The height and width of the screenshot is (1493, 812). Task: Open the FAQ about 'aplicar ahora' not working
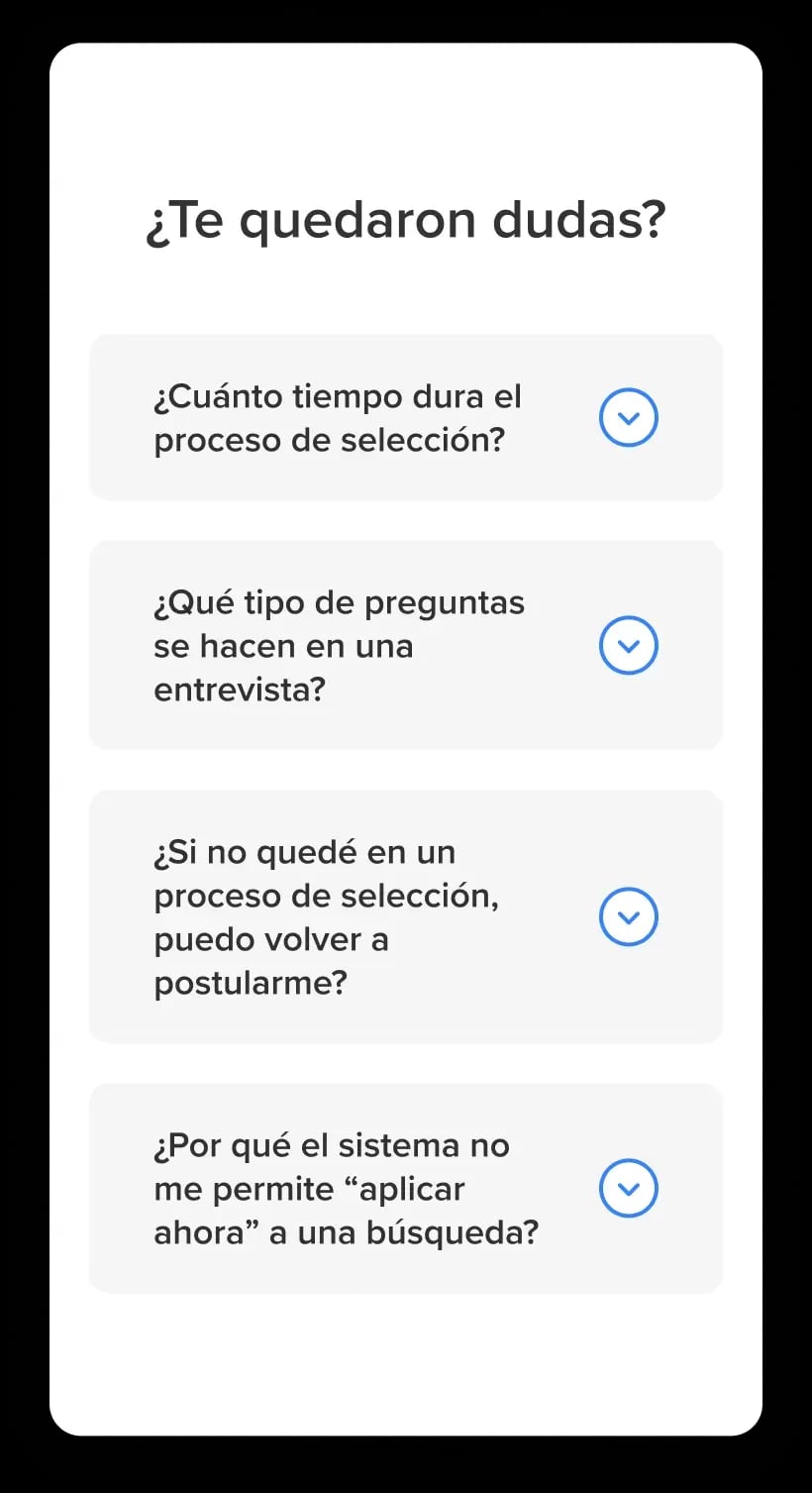tap(345, 1188)
